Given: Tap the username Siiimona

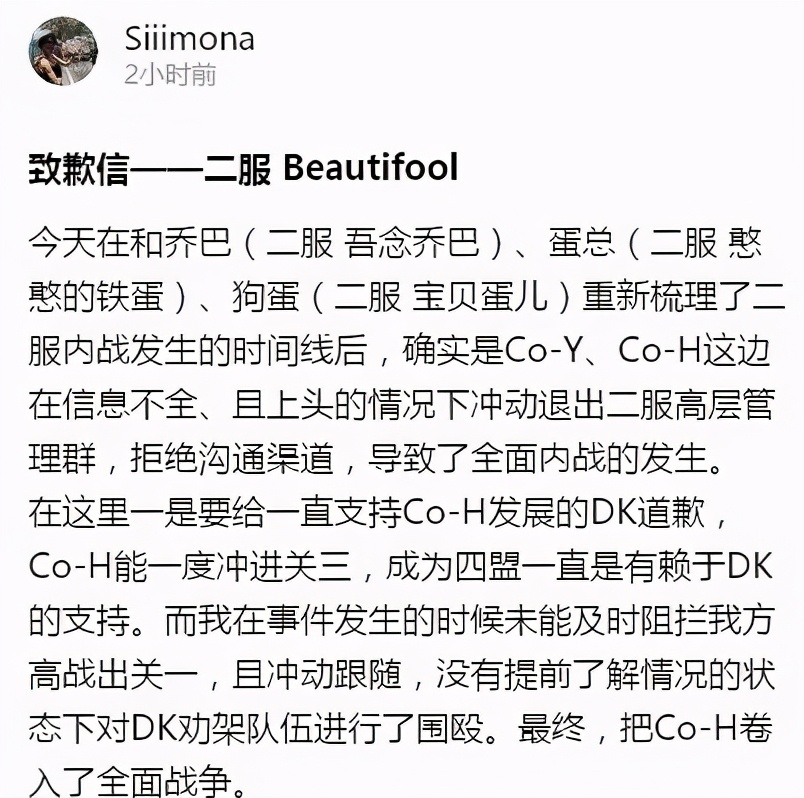Looking at the screenshot, I should tap(189, 38).
